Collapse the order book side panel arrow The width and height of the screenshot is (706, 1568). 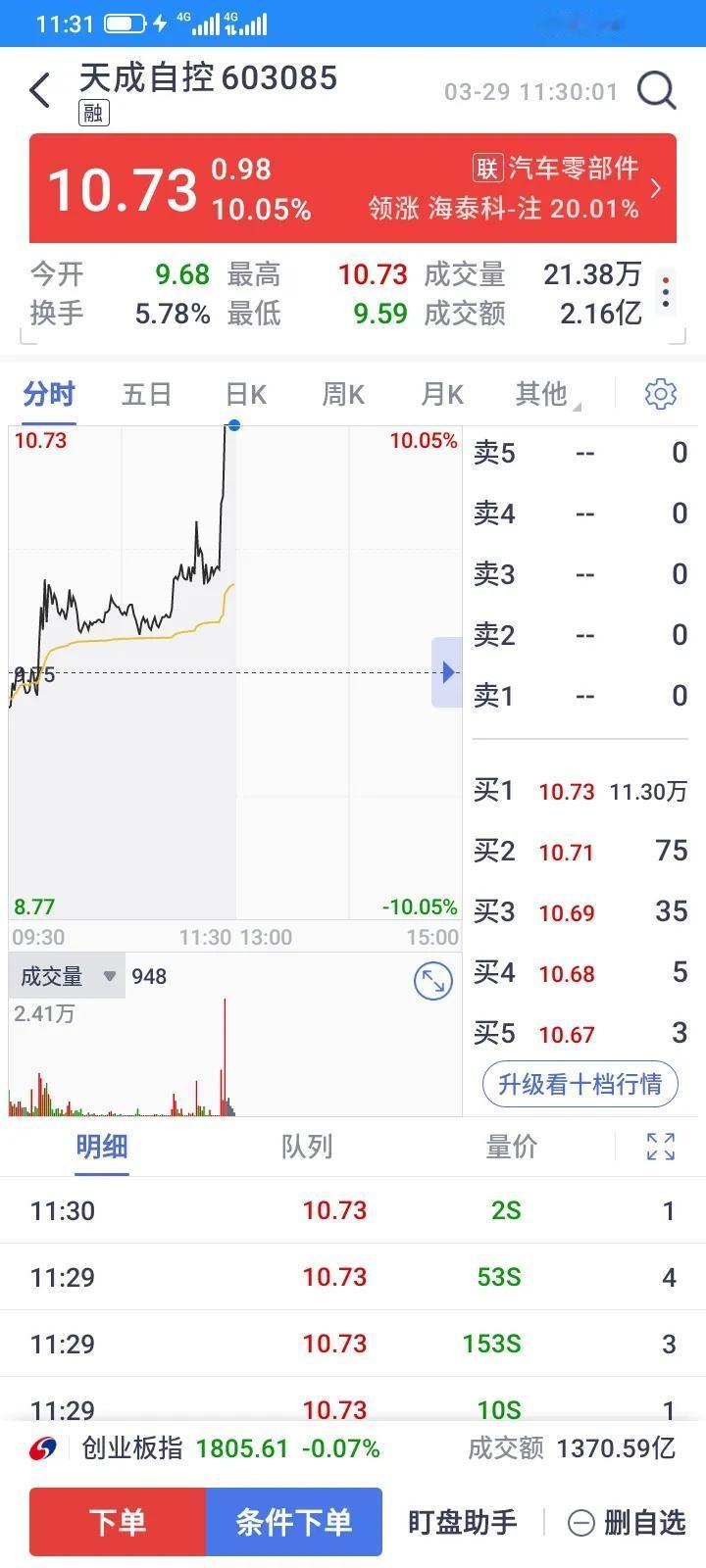[447, 672]
